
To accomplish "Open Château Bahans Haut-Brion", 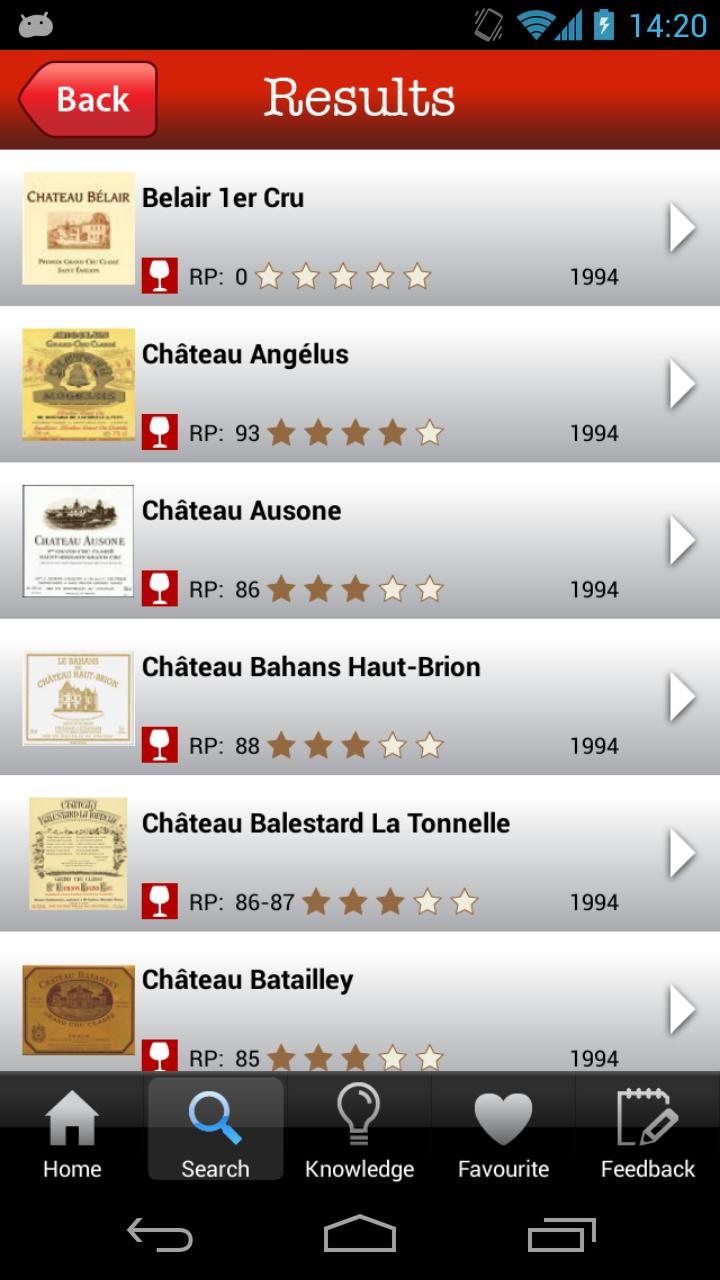I will pyautogui.click(x=360, y=697).
